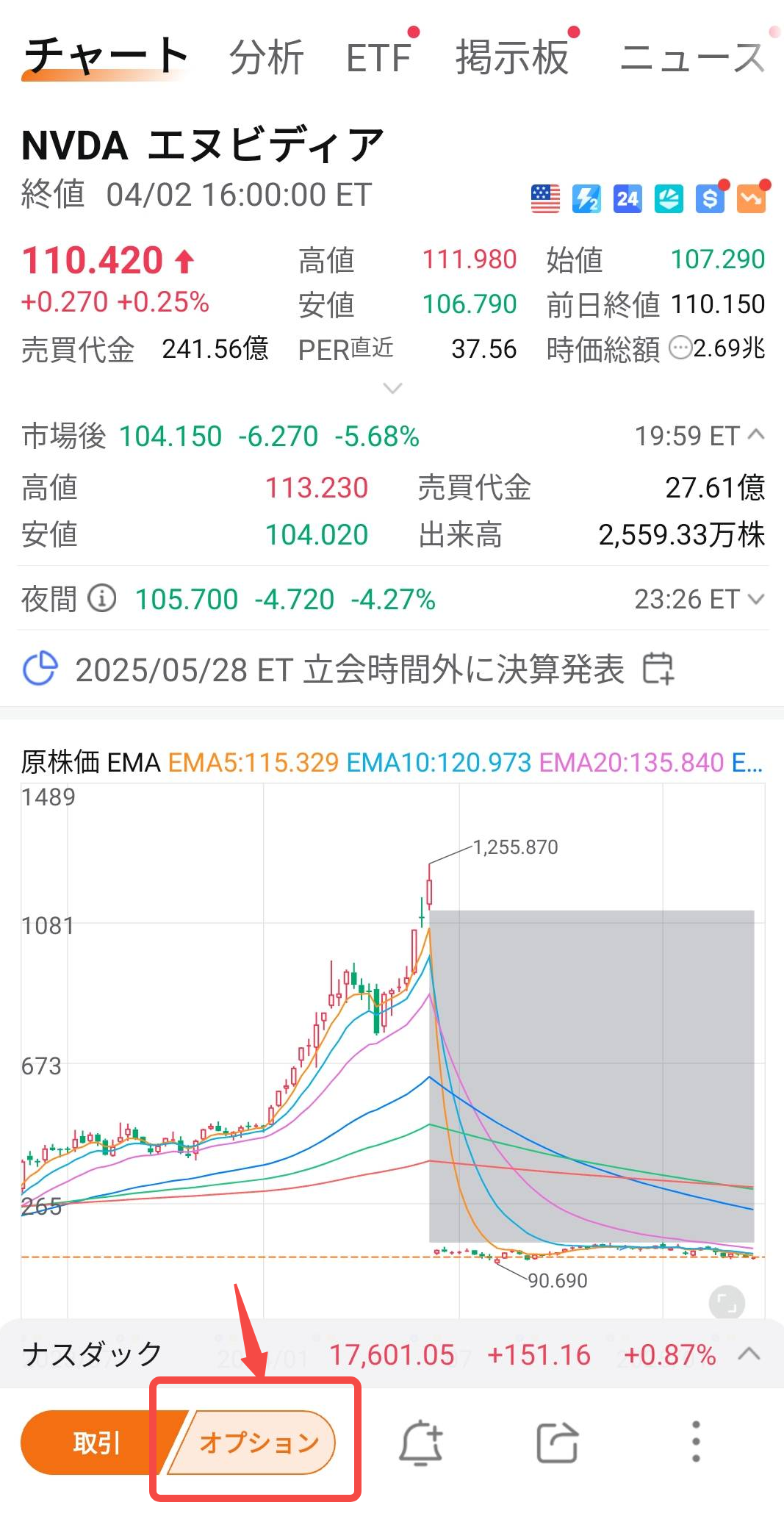Open 24-hour trading via the 24 icon
The height and width of the screenshot is (1519, 784).
point(627,198)
